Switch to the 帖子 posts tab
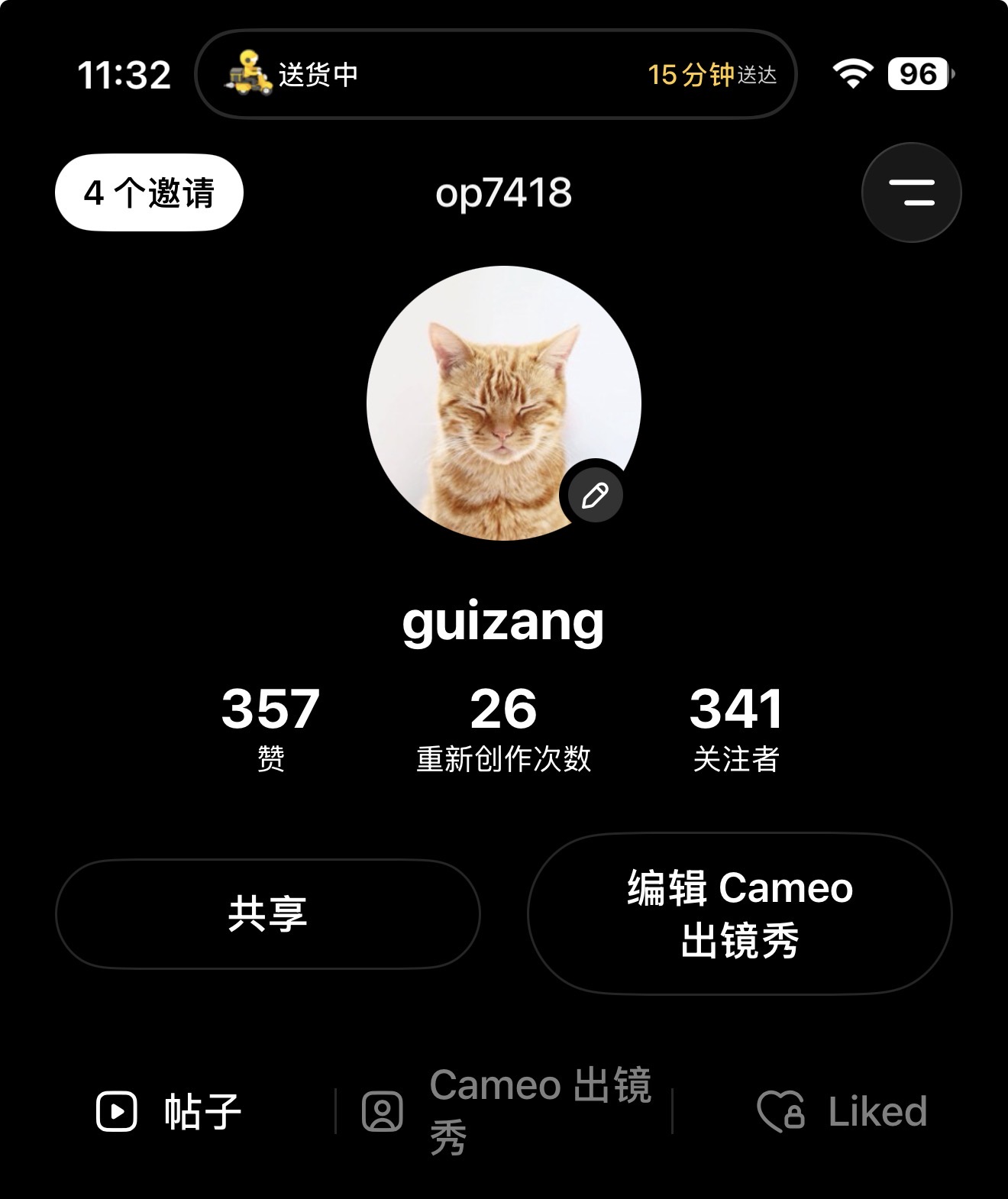Viewport: 1008px width, 1199px height. click(169, 1111)
